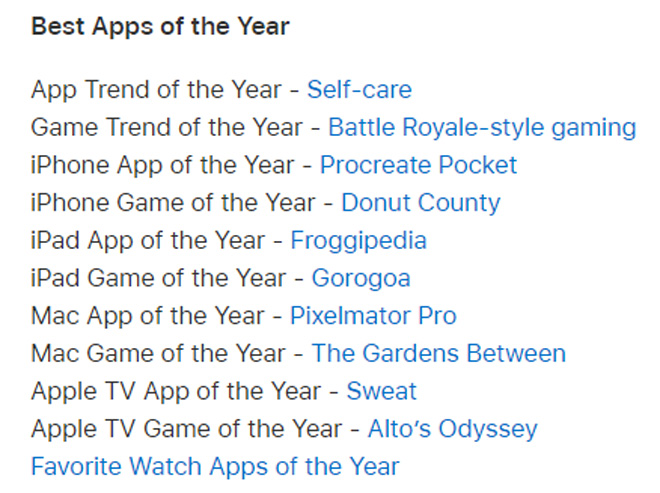This screenshot has width=660, height=493.
Task: Select the Froggipedia link
Action: pyautogui.click(x=358, y=241)
